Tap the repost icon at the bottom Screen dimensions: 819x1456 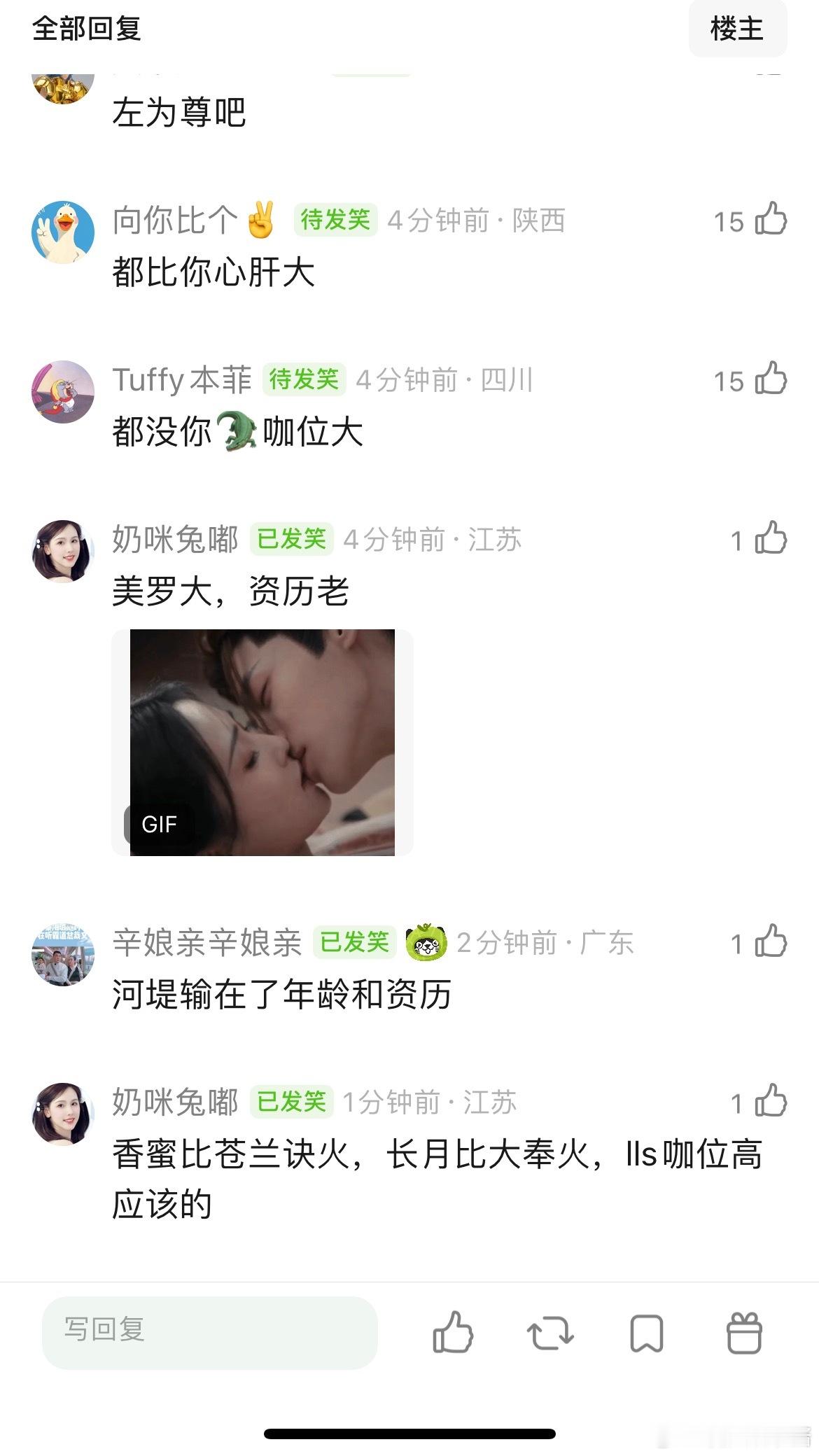(551, 1333)
